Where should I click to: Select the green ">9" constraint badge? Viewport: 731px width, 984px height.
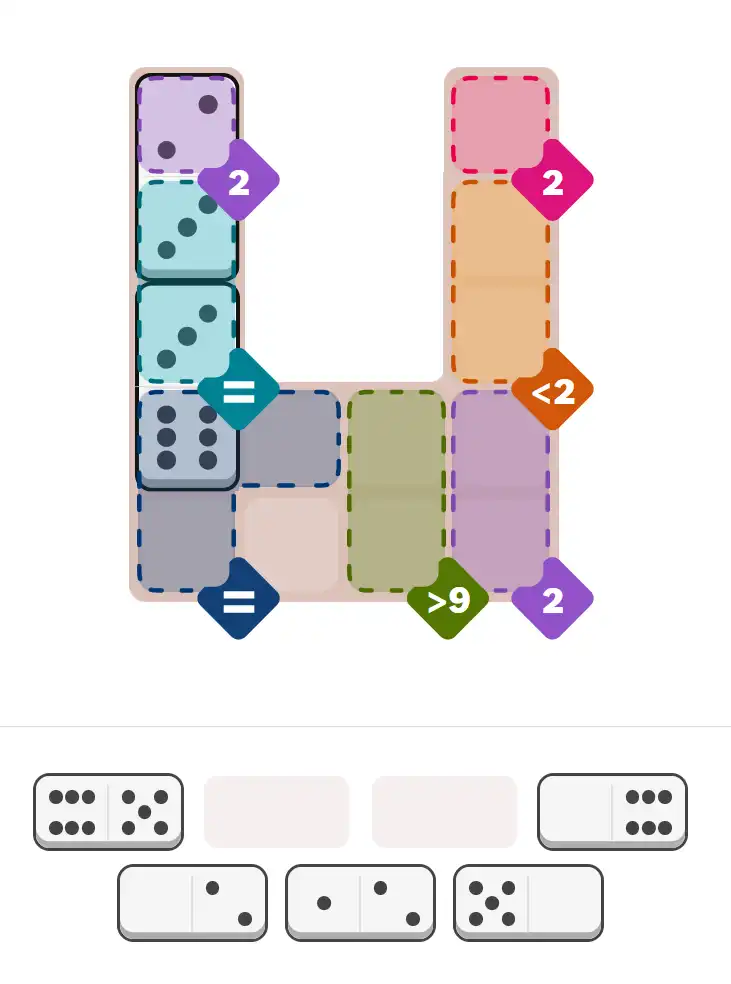pyautogui.click(x=448, y=601)
